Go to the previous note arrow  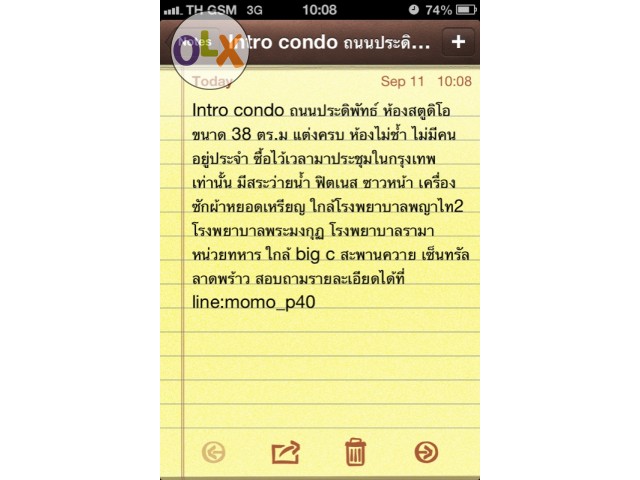pos(214,452)
